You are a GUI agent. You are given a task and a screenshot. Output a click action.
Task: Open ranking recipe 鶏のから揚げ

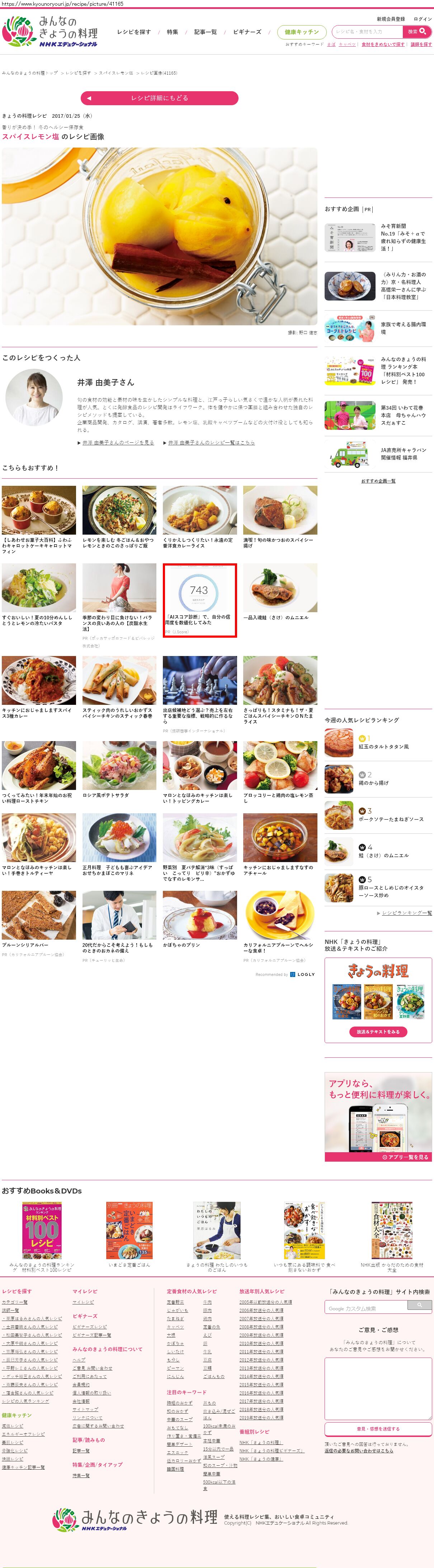pyautogui.click(x=373, y=783)
